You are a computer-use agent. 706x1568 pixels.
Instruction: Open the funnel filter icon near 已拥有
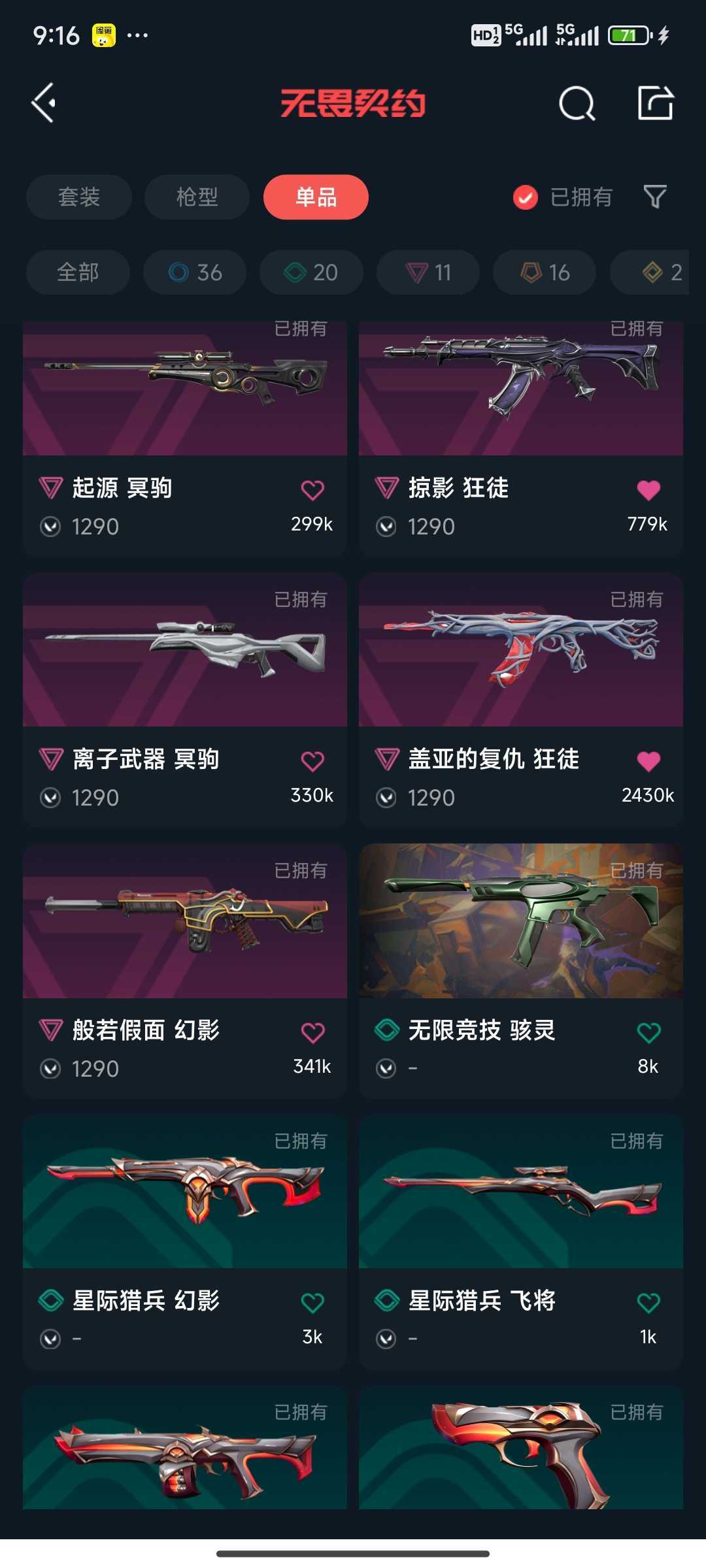point(654,197)
